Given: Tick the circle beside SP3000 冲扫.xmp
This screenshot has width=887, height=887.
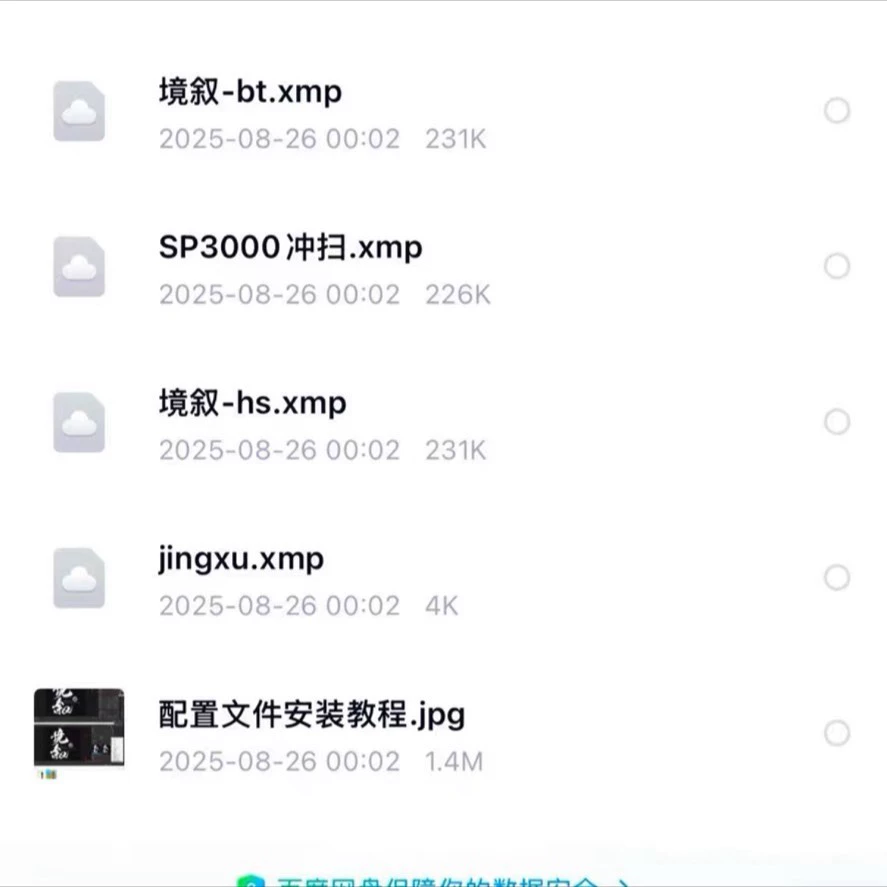Looking at the screenshot, I should [837, 266].
